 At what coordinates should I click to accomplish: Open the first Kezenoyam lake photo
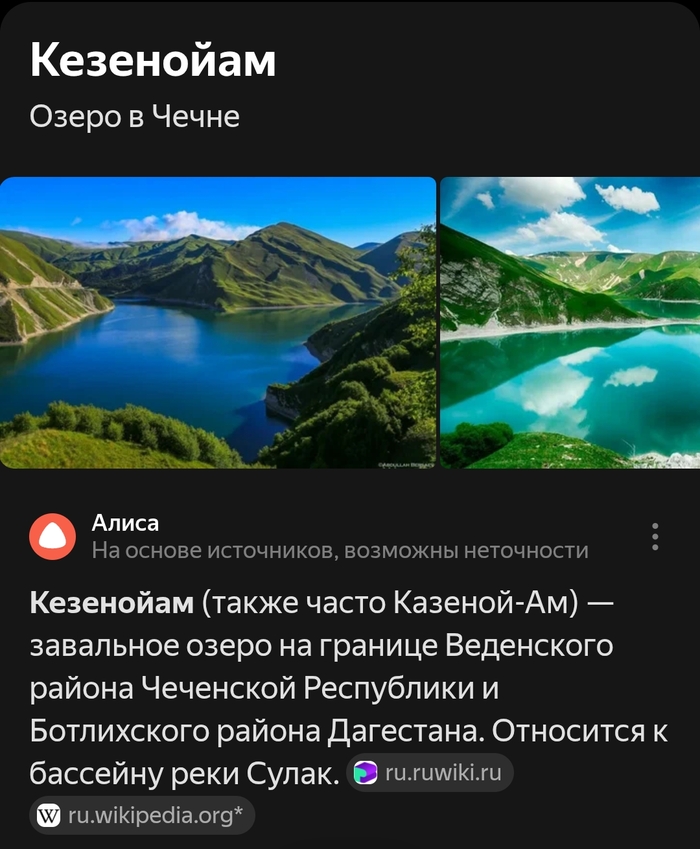click(218, 322)
